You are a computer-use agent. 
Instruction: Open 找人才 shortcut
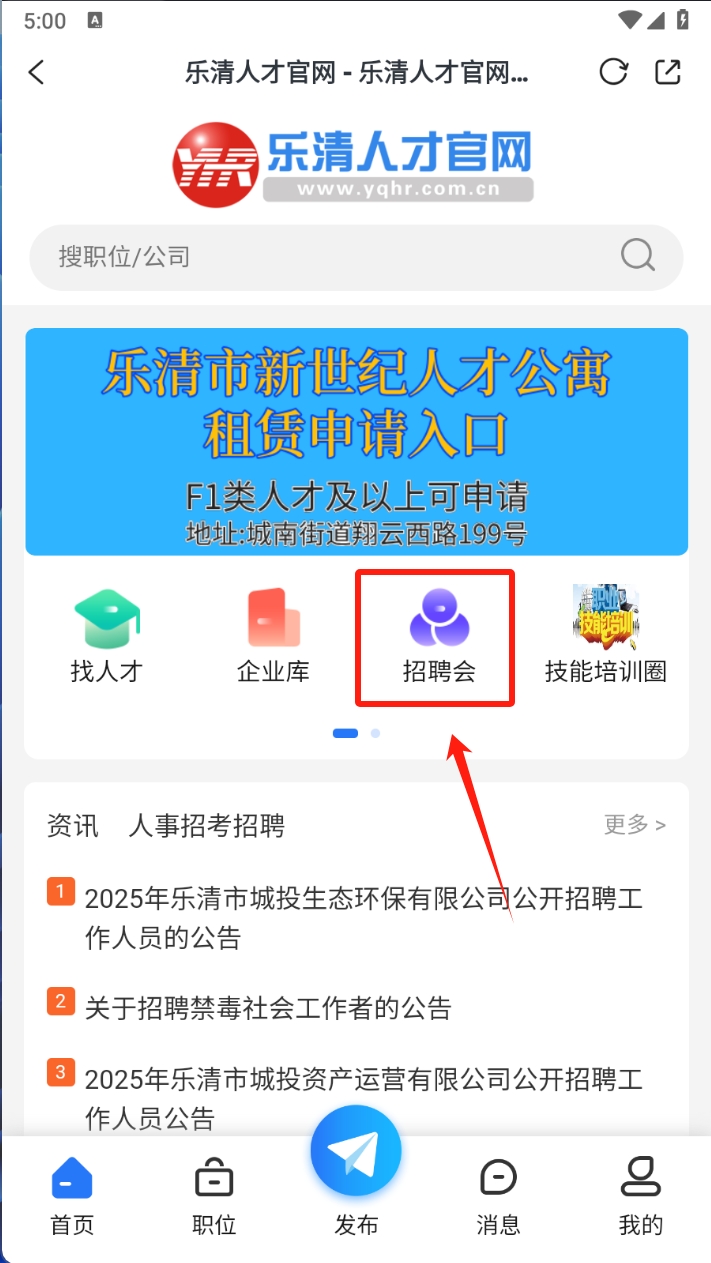click(x=107, y=636)
